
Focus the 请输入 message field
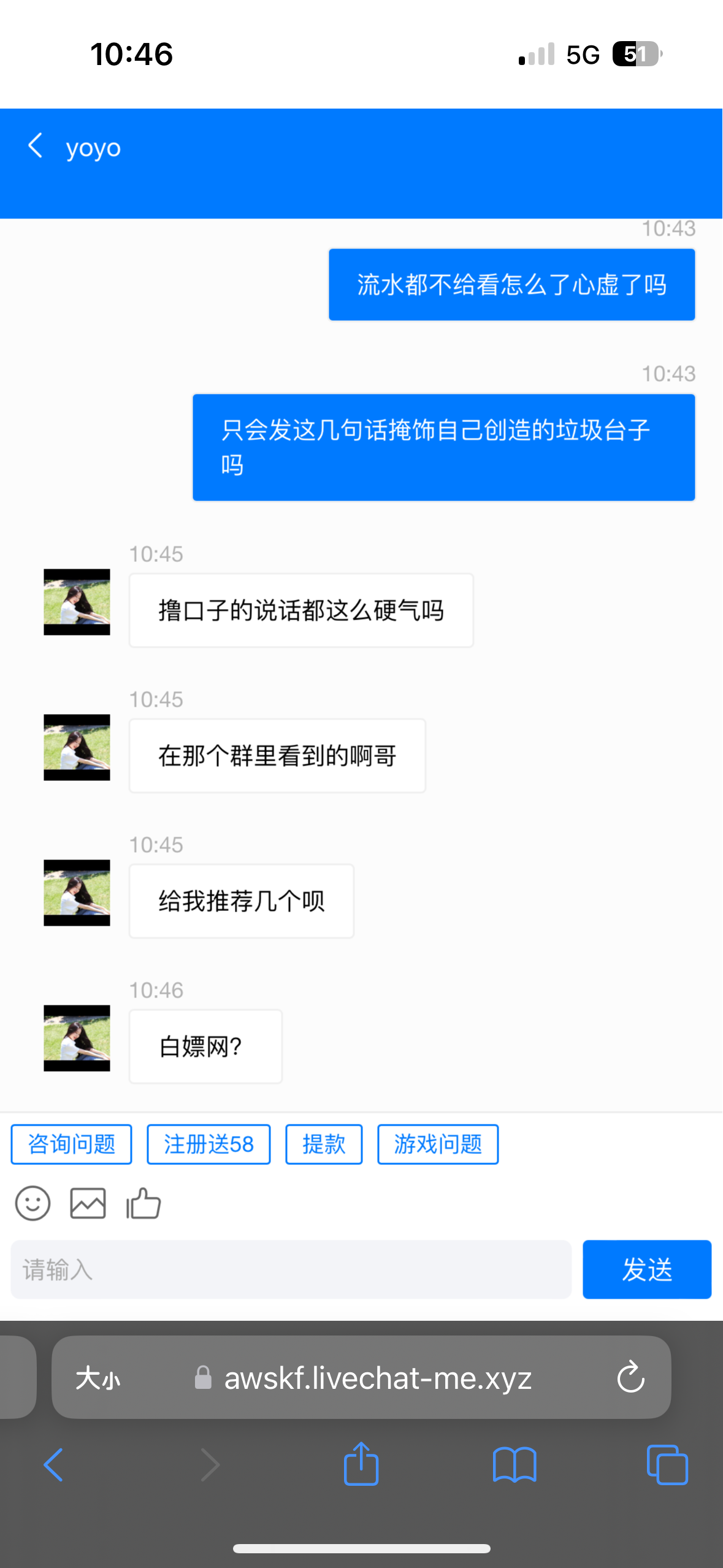pyautogui.click(x=291, y=1269)
